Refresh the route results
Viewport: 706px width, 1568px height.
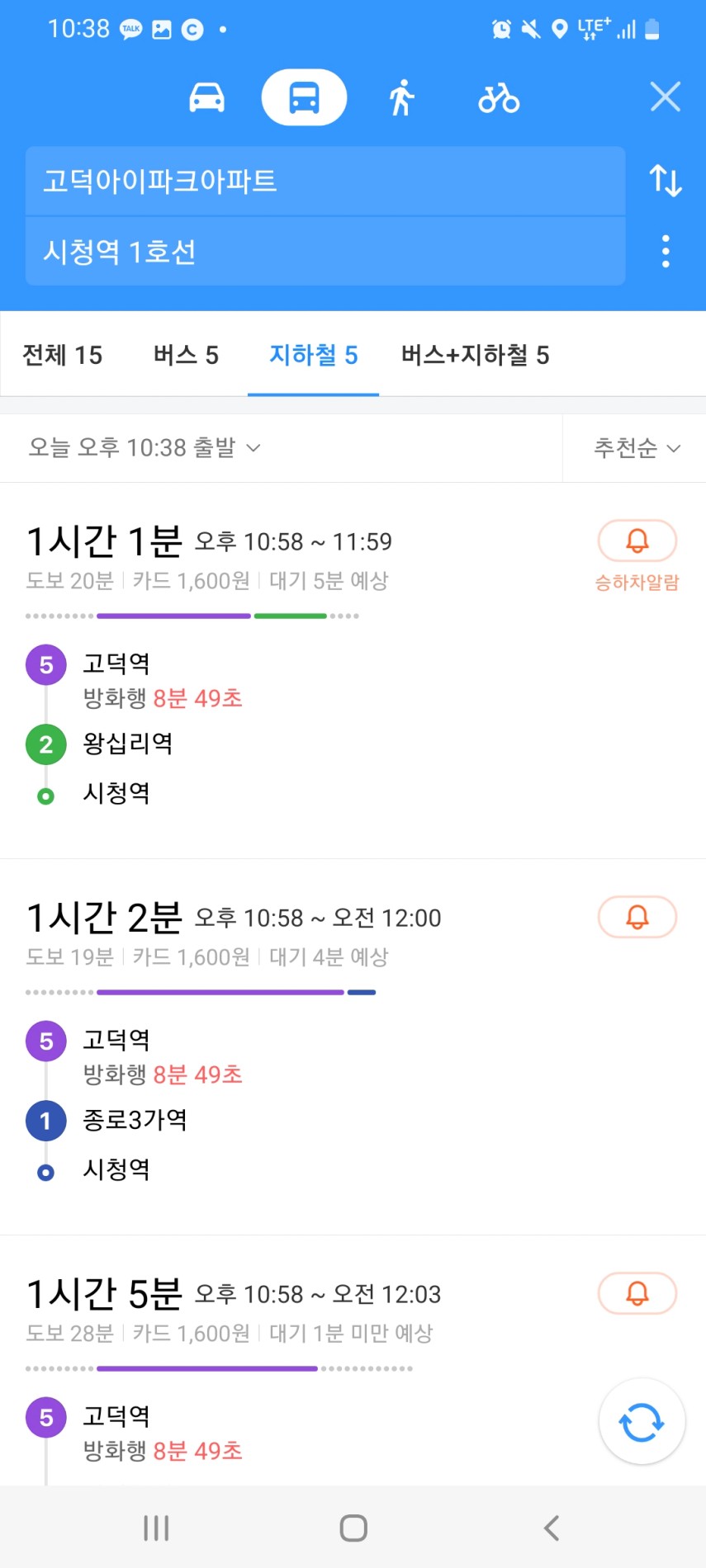tap(642, 1422)
